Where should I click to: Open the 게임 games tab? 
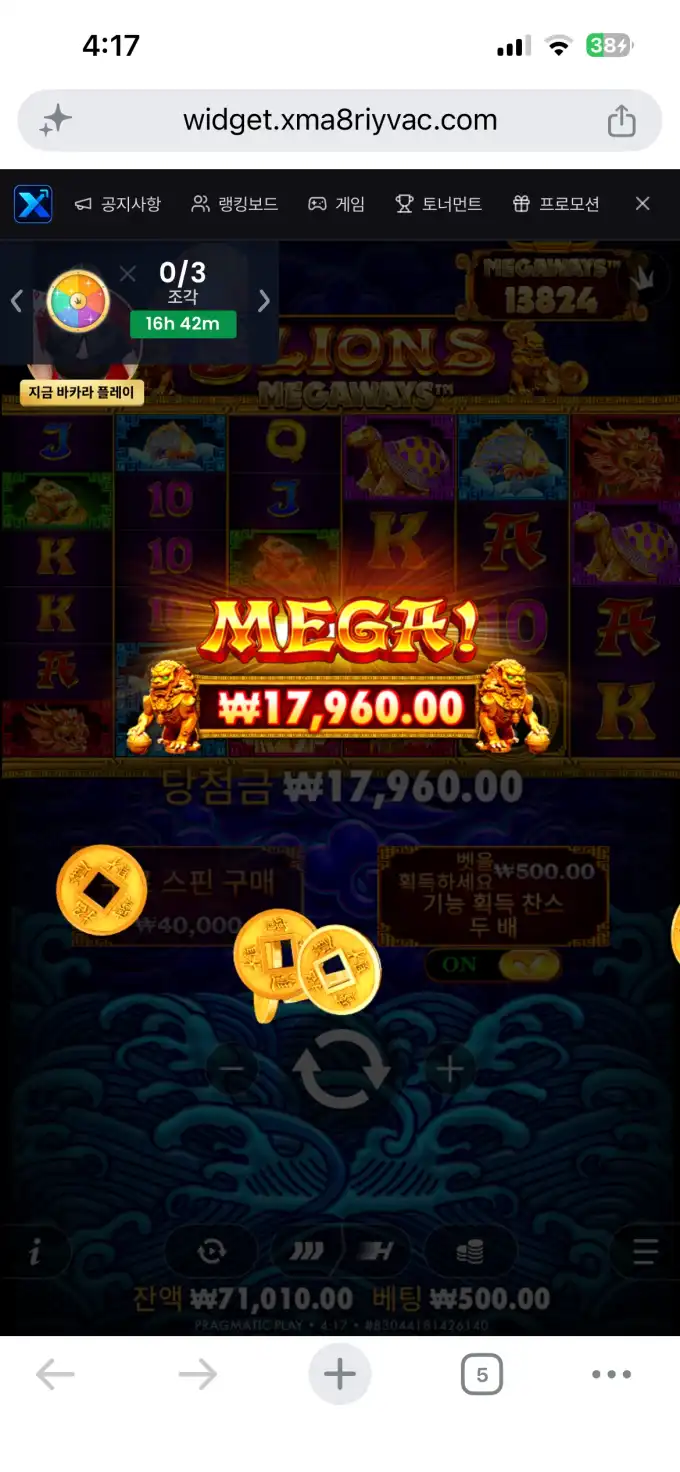pyautogui.click(x=336, y=204)
